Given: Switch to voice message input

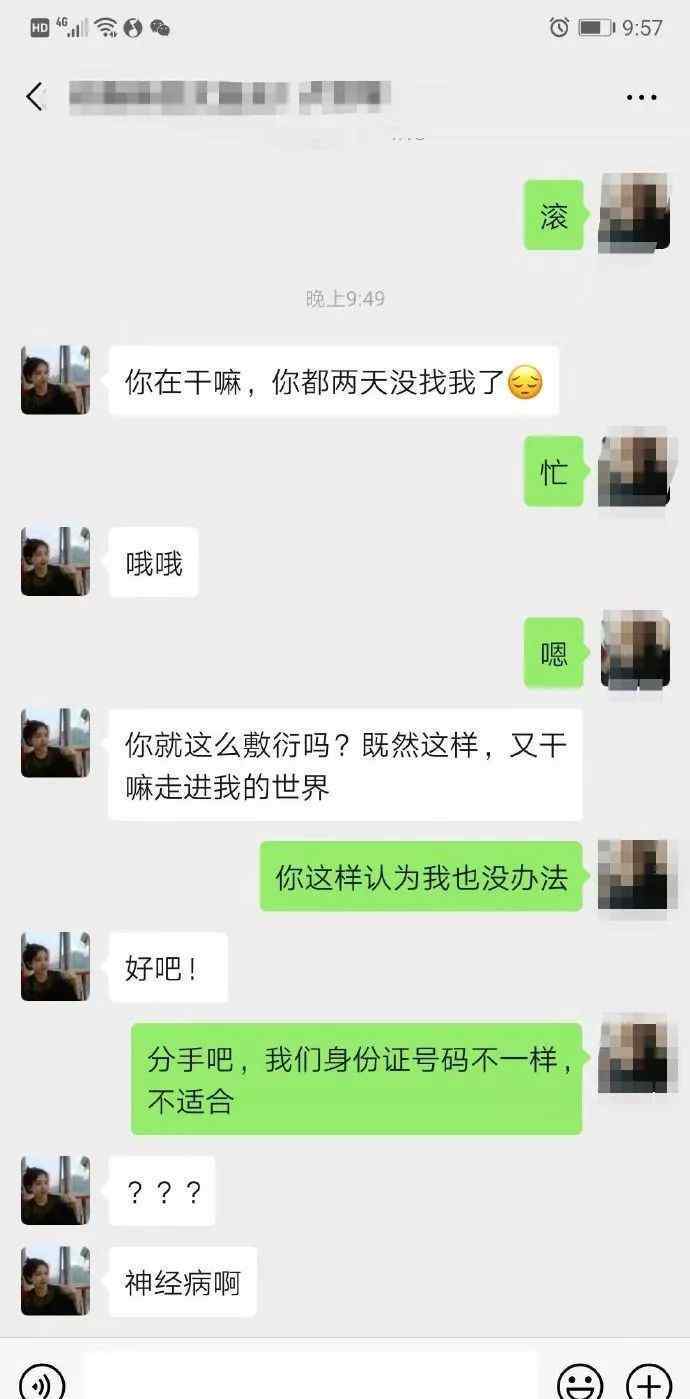Looking at the screenshot, I should tap(42, 1381).
